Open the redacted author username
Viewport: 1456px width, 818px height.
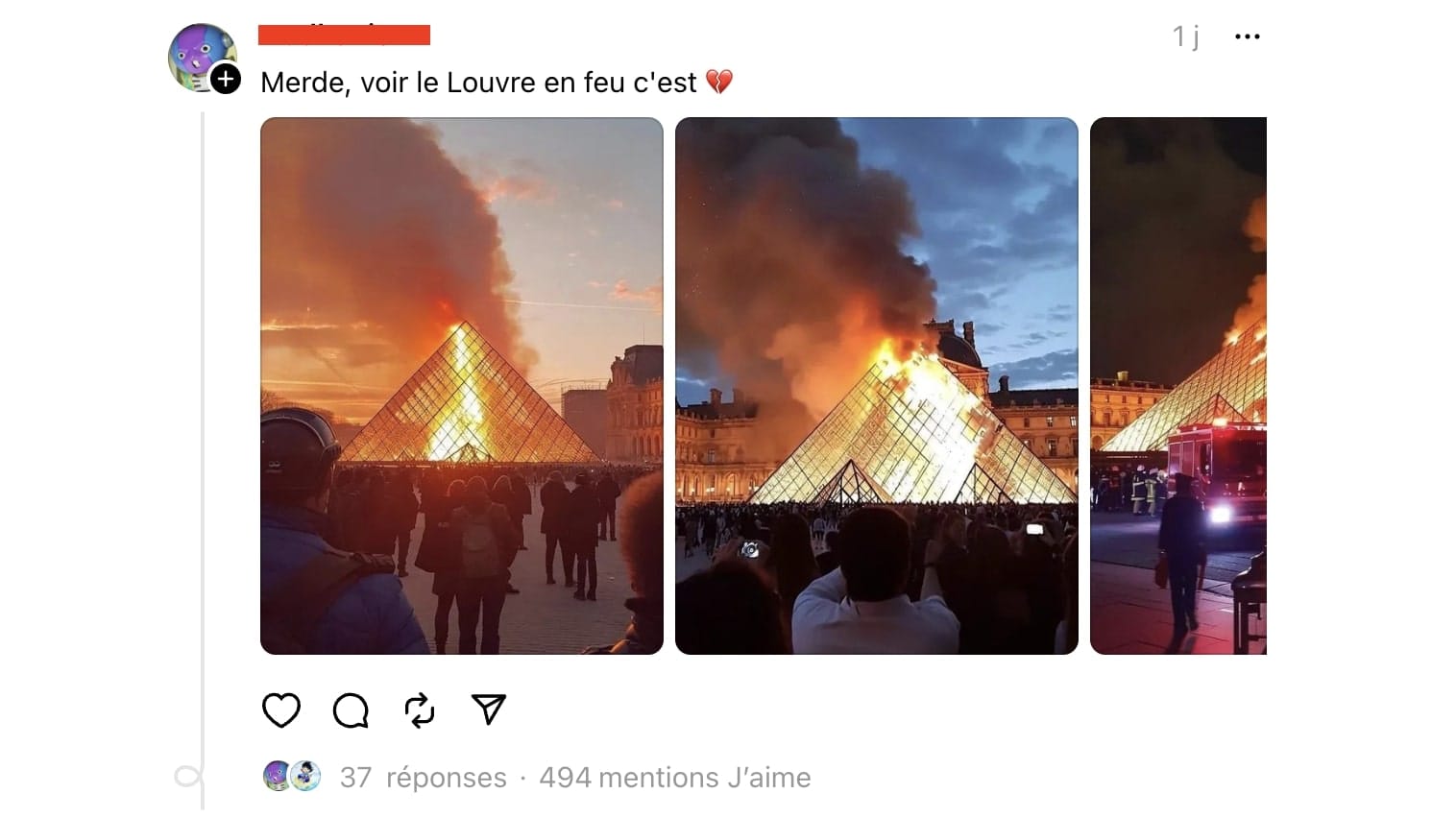click(344, 36)
